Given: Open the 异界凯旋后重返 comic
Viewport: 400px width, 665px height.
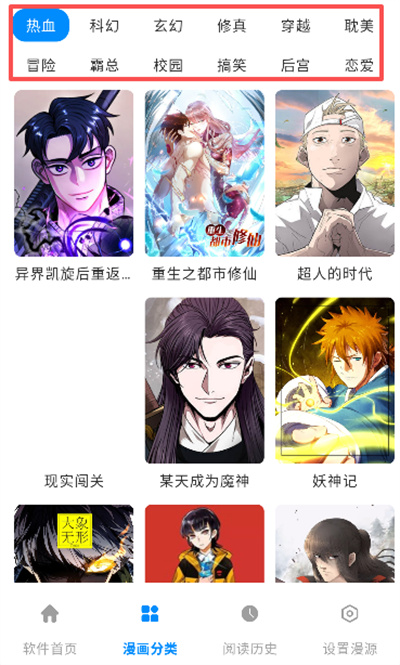Looking at the screenshot, I should [x=74, y=187].
